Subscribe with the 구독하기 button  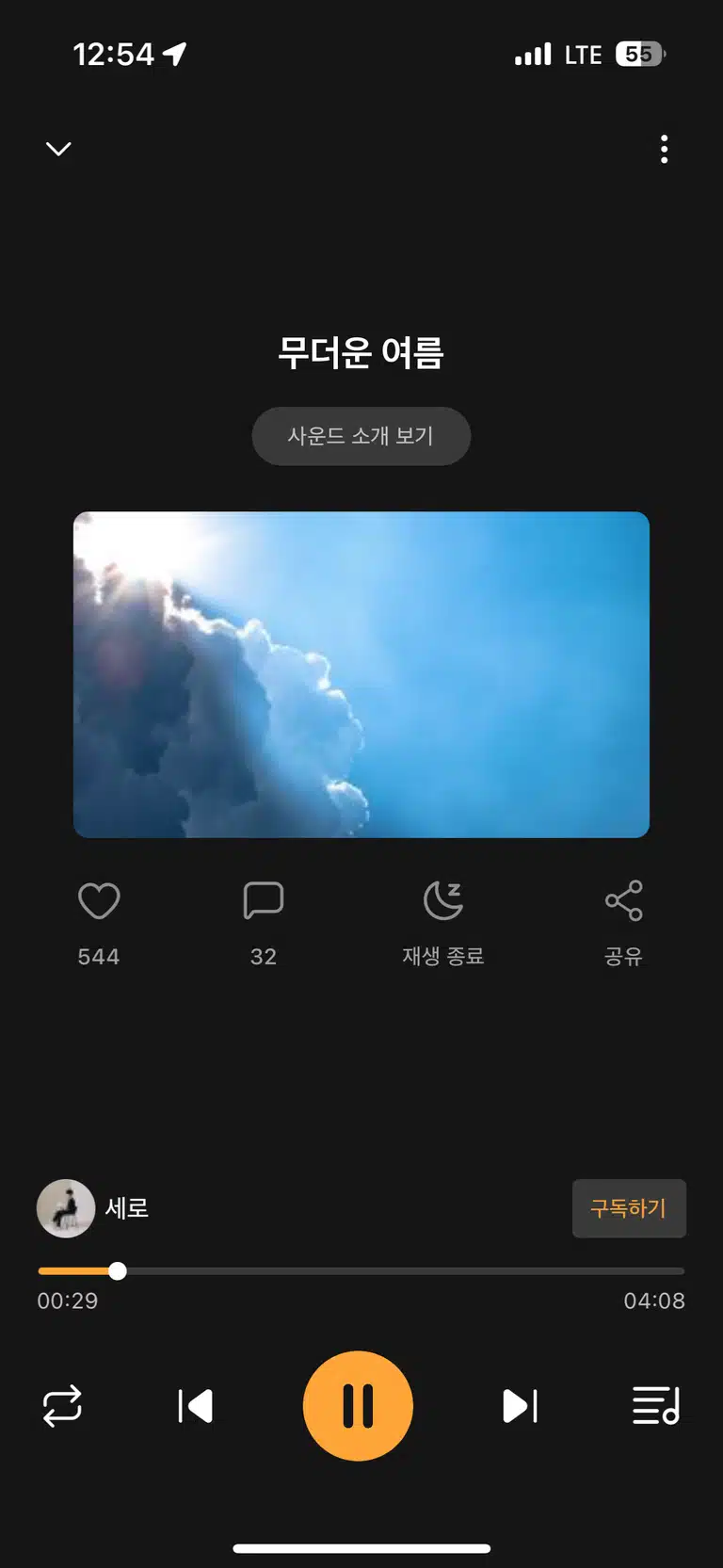pyautogui.click(x=629, y=1208)
